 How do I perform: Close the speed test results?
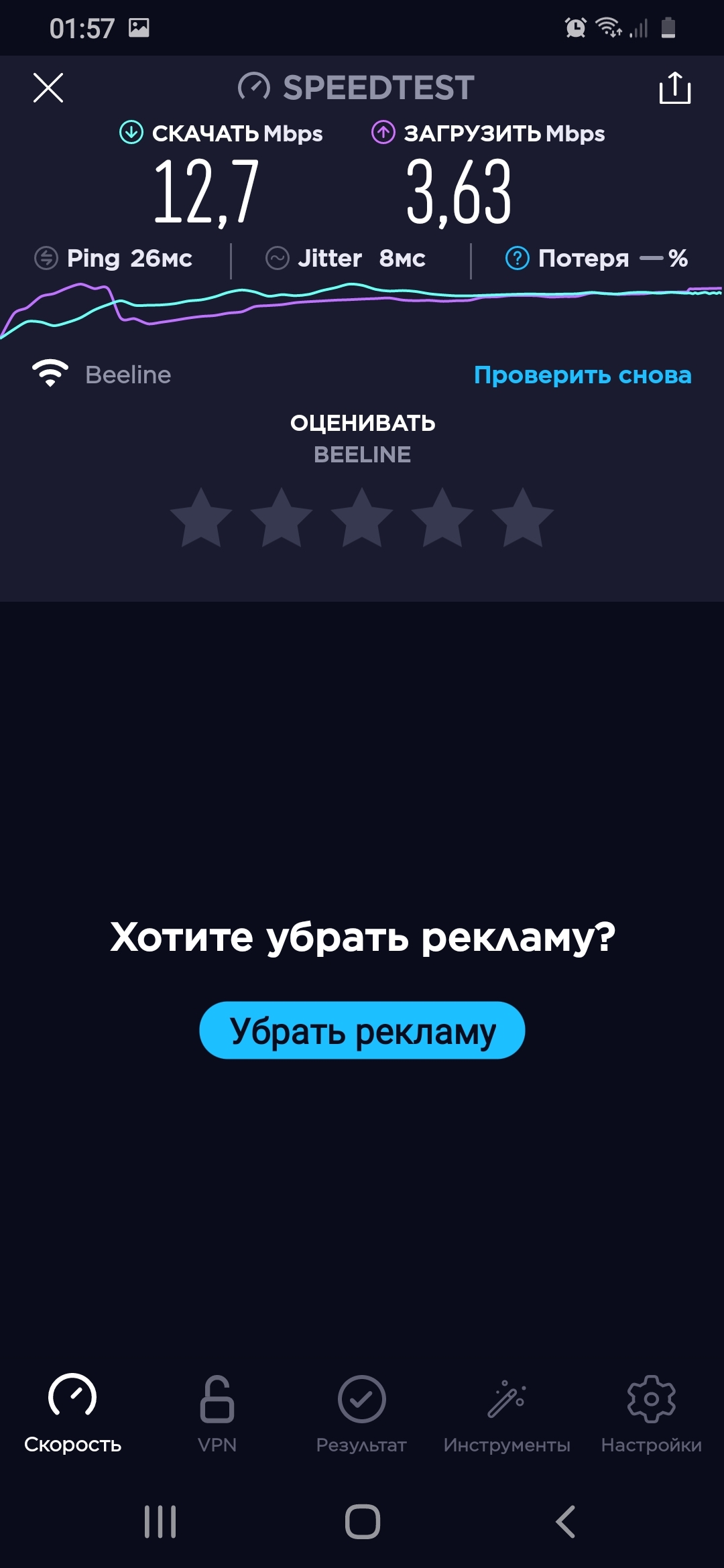pyautogui.click(x=48, y=88)
